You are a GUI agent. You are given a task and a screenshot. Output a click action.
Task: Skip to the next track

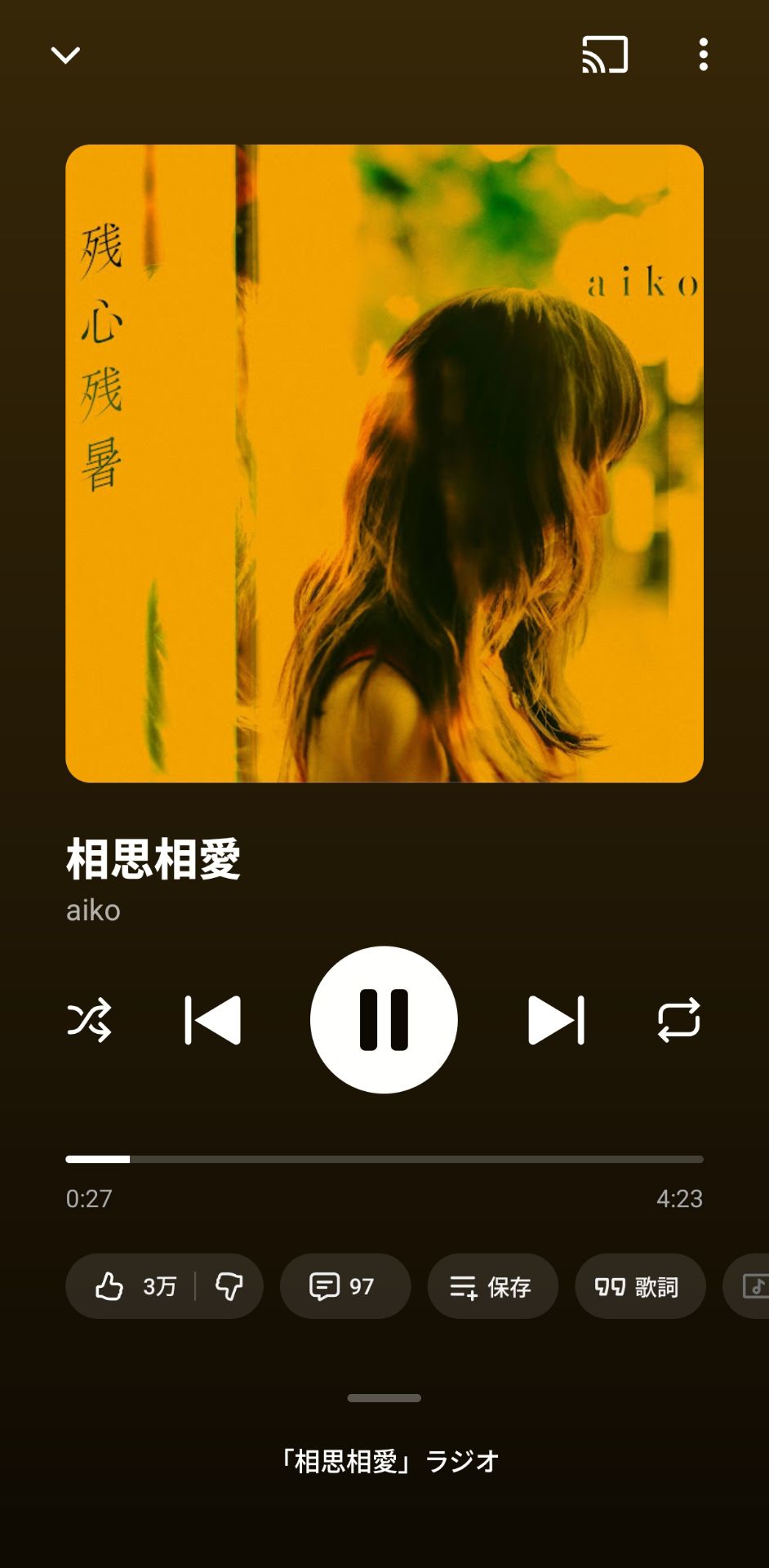tap(558, 1019)
